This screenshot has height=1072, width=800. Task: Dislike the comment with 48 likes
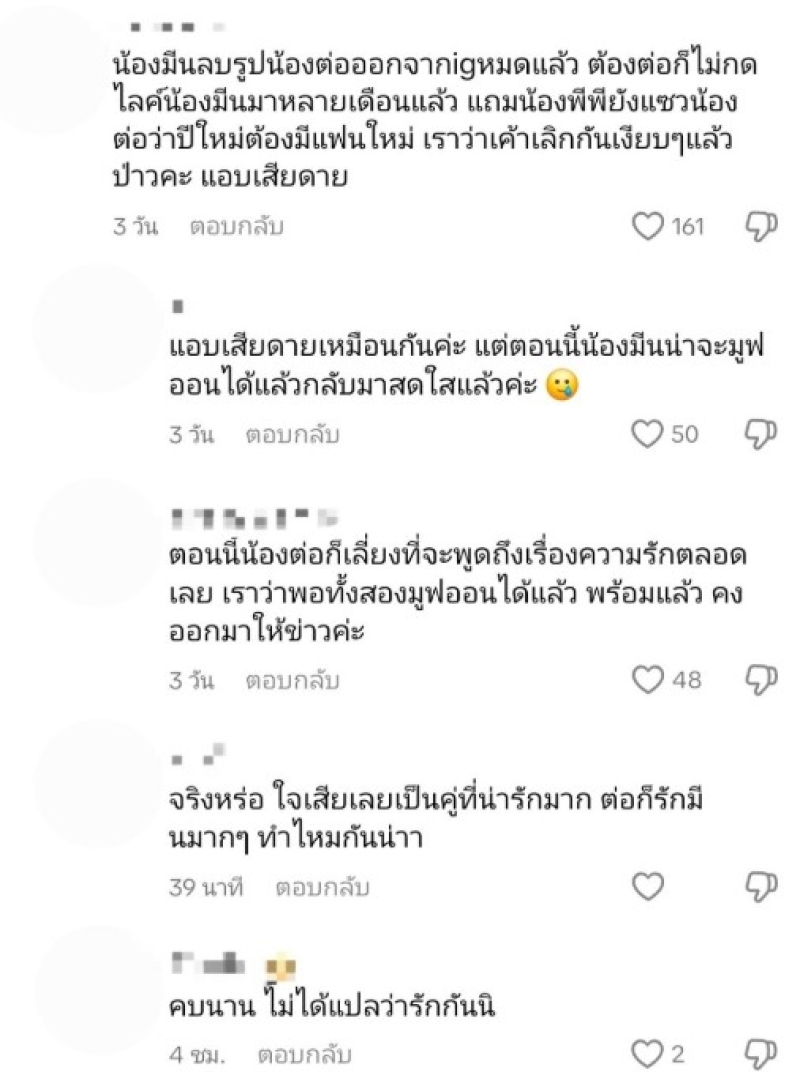pos(762,681)
